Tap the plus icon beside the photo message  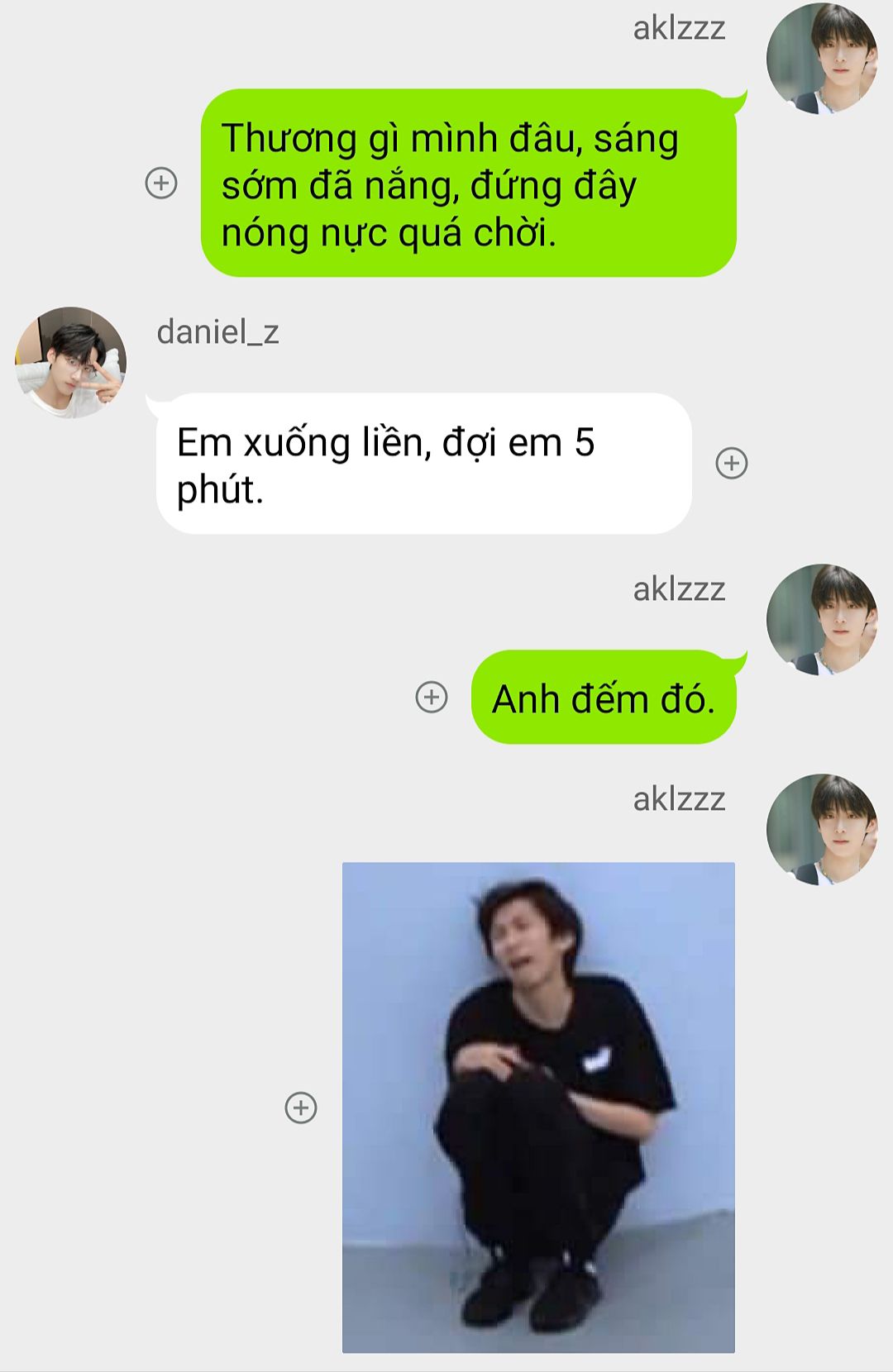click(x=301, y=1108)
